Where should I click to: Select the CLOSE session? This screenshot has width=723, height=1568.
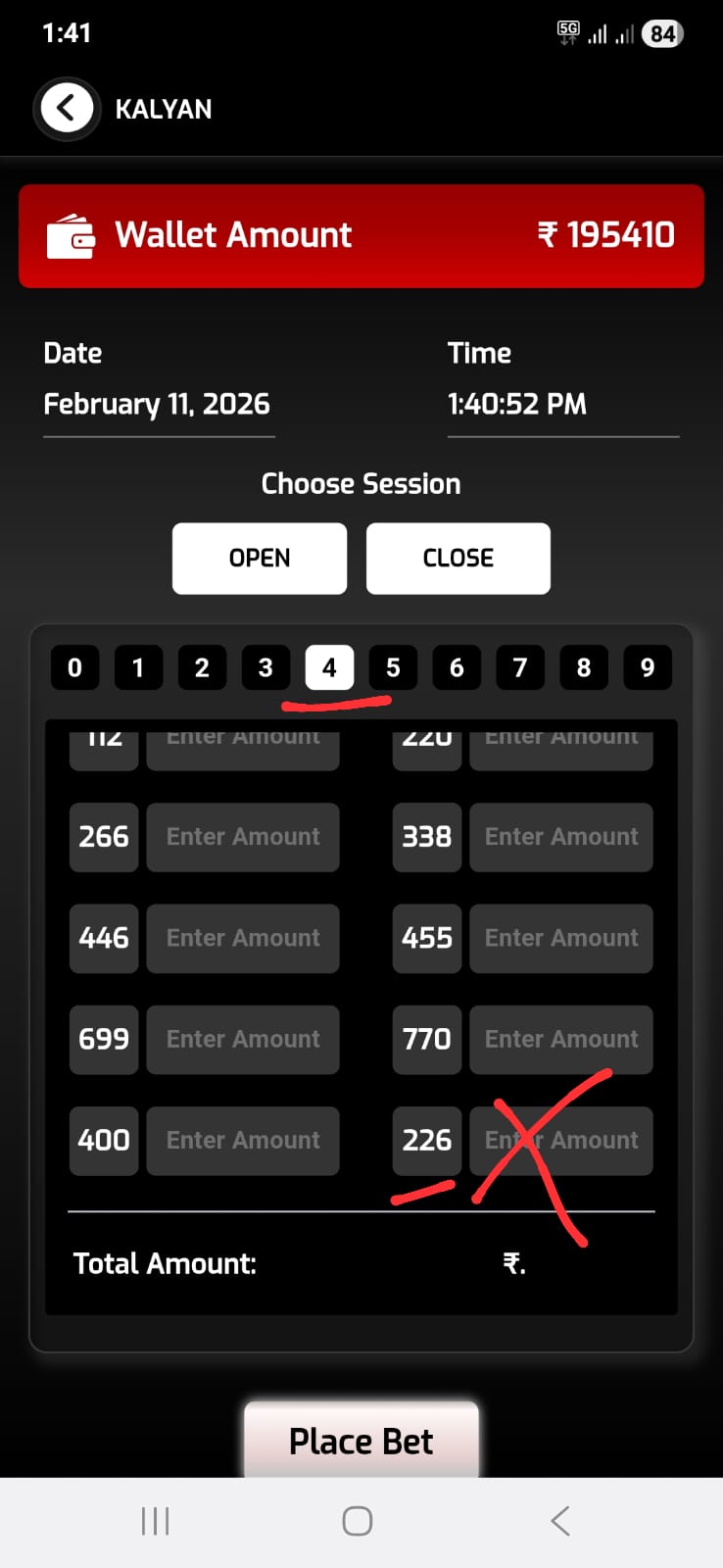(458, 558)
